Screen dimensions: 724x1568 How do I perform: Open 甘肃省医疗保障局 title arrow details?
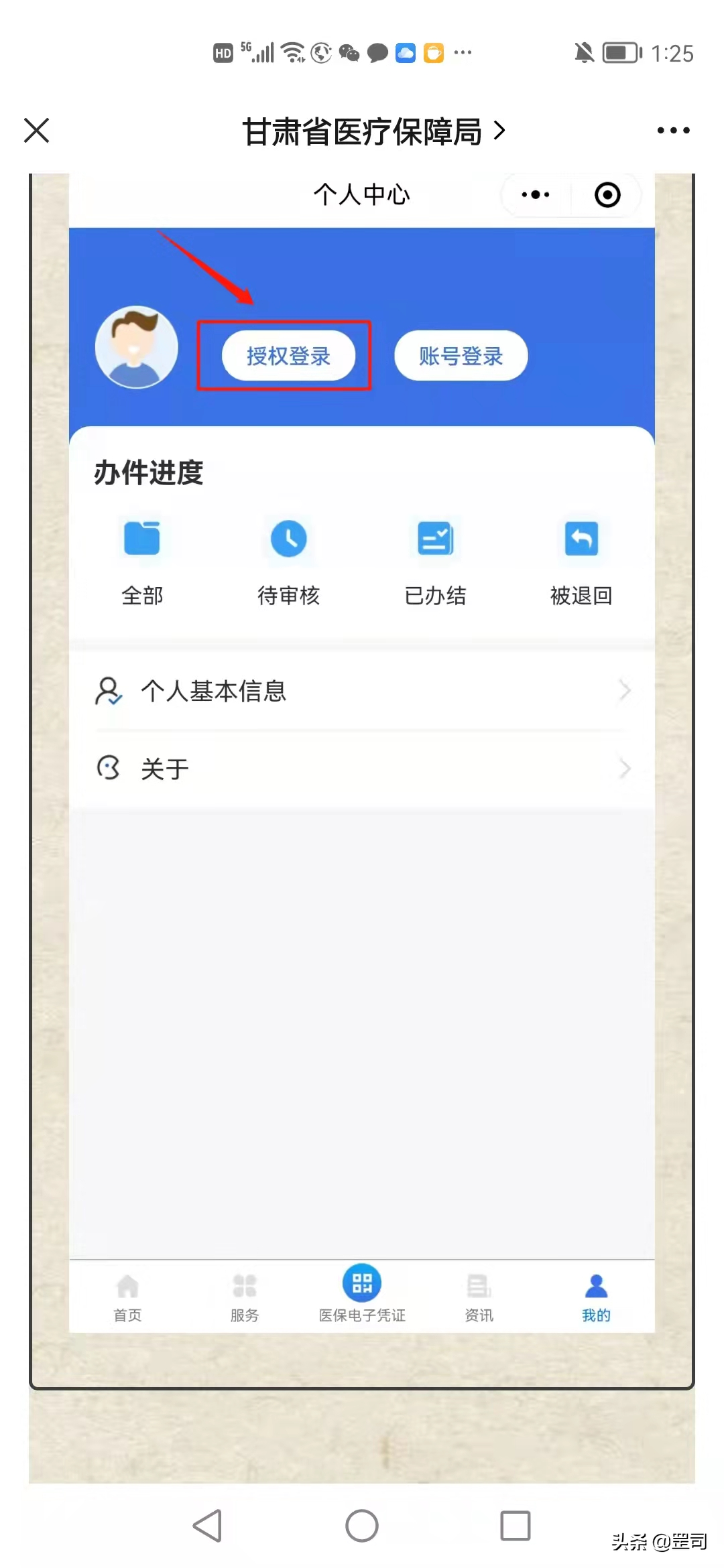coord(499,131)
